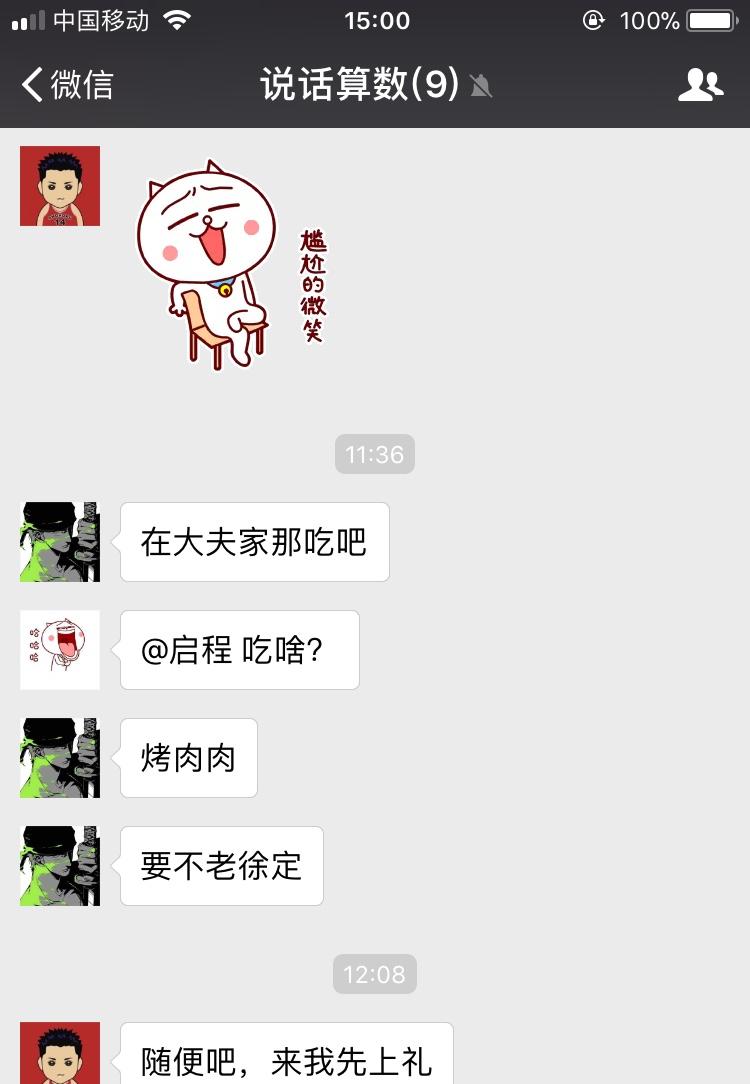Go back to the 微信 chat list

(66, 85)
